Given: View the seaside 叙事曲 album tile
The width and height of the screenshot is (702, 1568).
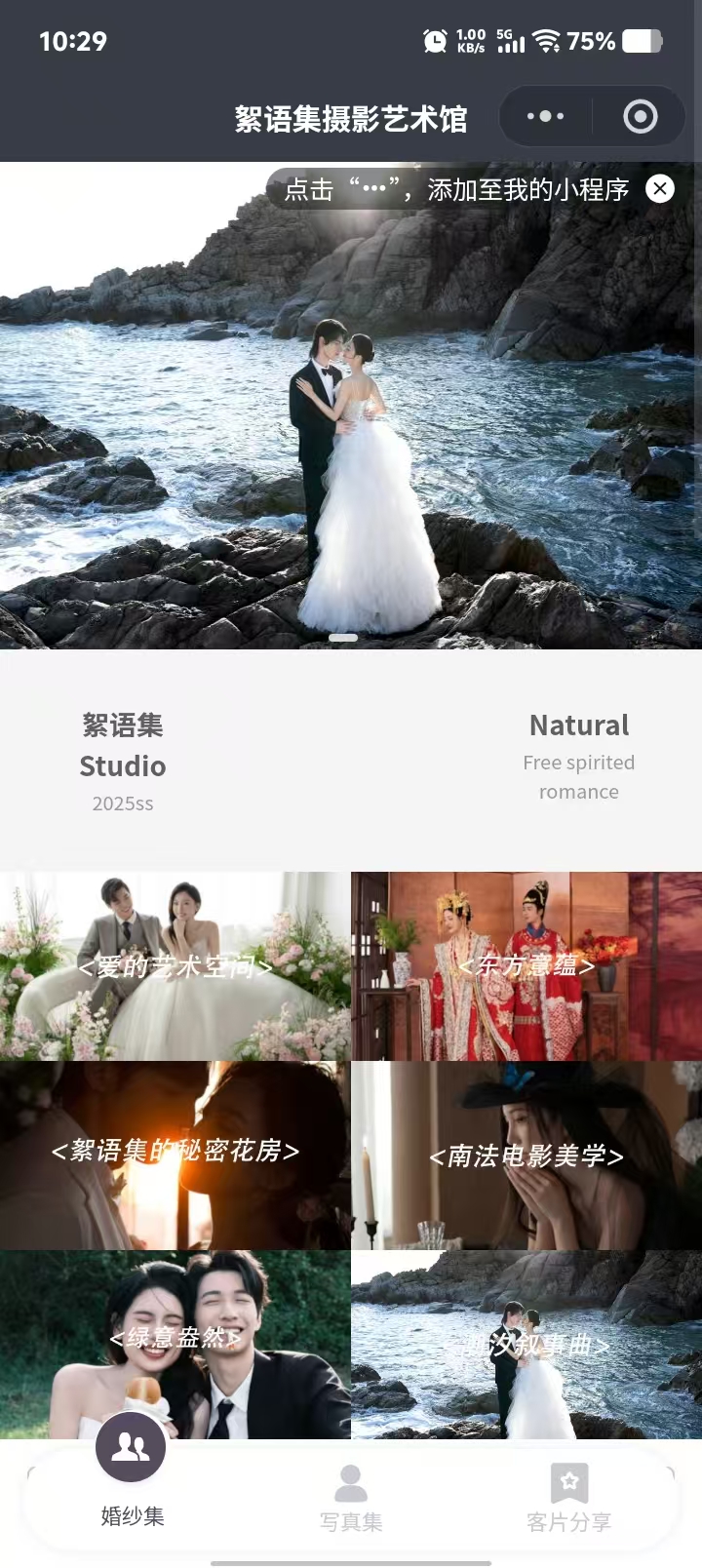Looking at the screenshot, I should tap(526, 1345).
